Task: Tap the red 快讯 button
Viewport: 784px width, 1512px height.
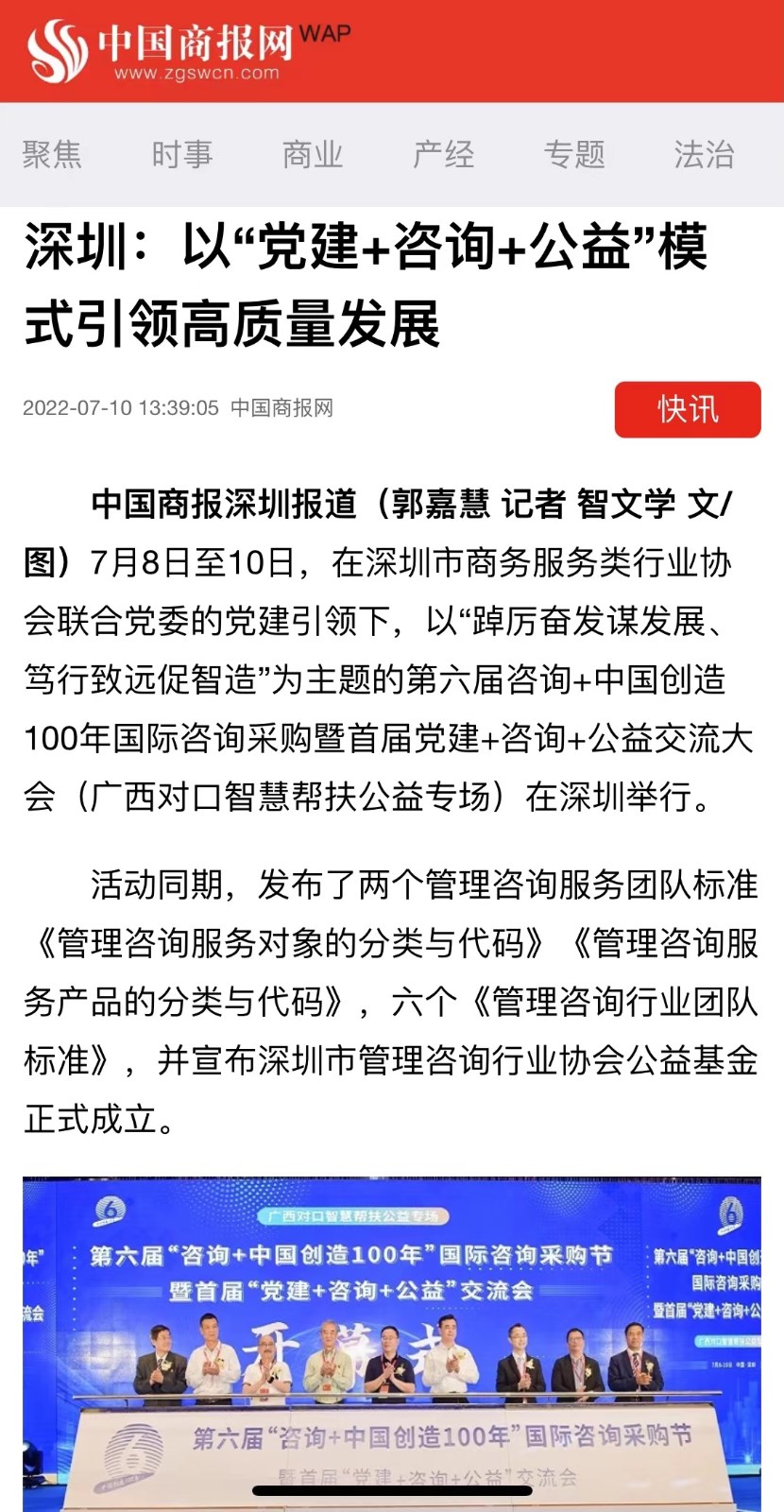Action: [687, 409]
